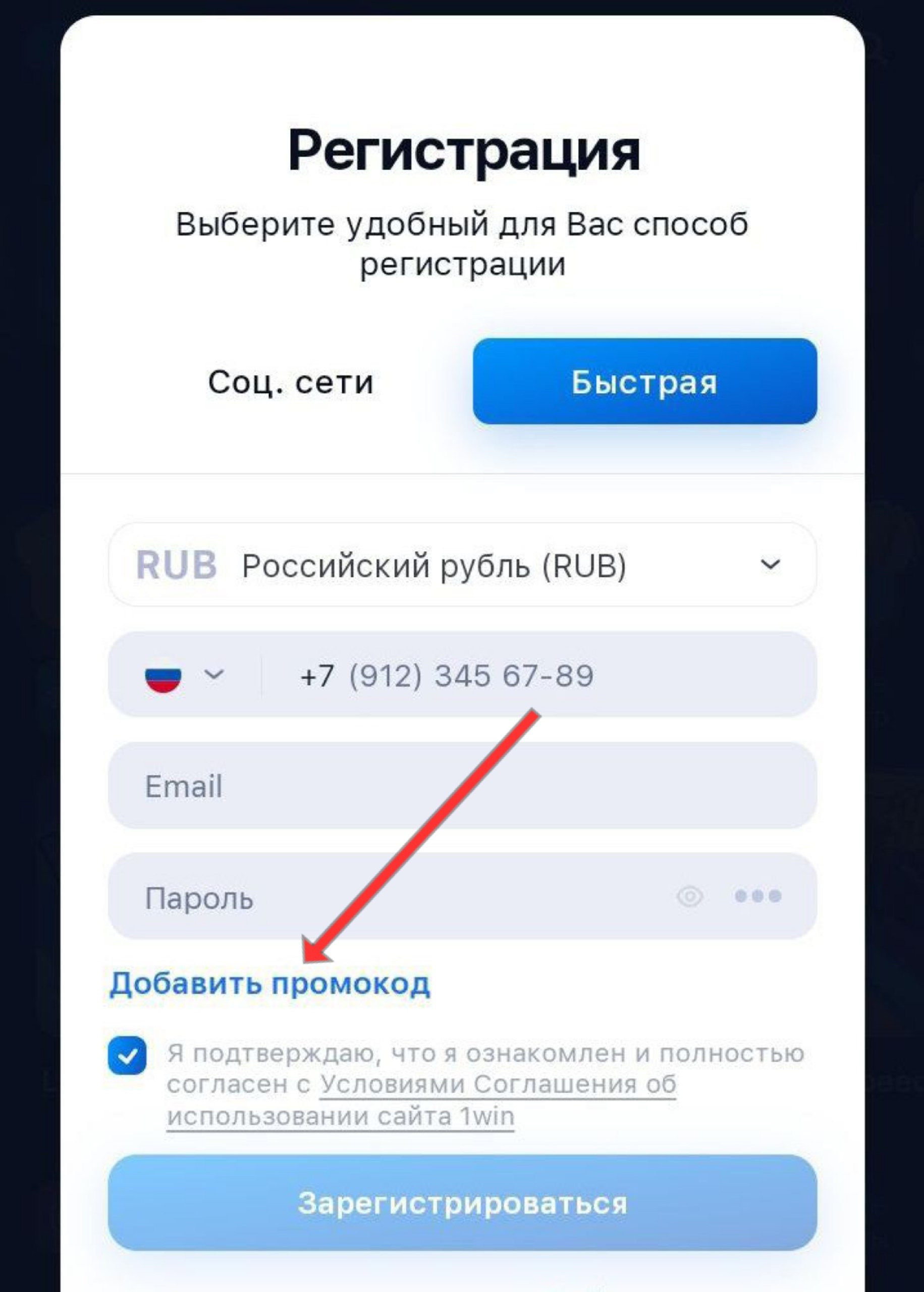The image size is (924, 1292).
Task: Select the Быстрая registration tab
Action: 644,381
